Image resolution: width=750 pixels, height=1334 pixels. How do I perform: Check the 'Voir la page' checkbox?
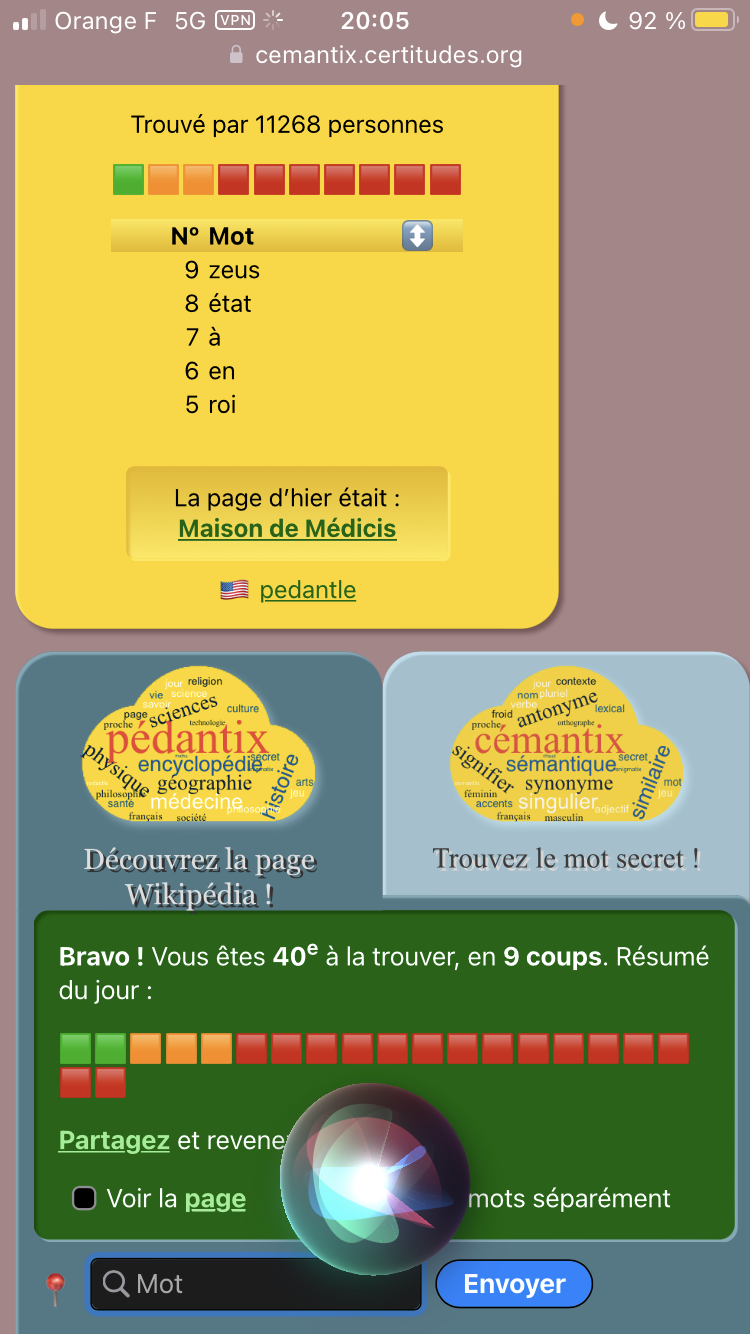(x=85, y=1198)
